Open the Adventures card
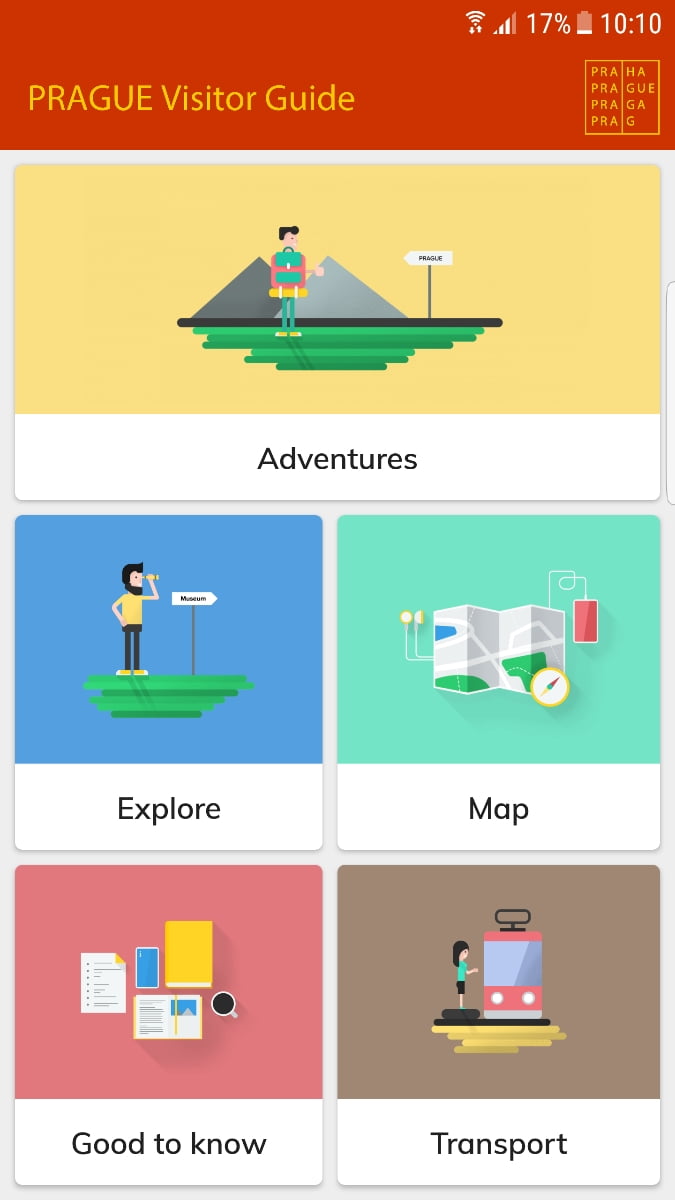Image resolution: width=675 pixels, height=1200 pixels. click(x=337, y=332)
